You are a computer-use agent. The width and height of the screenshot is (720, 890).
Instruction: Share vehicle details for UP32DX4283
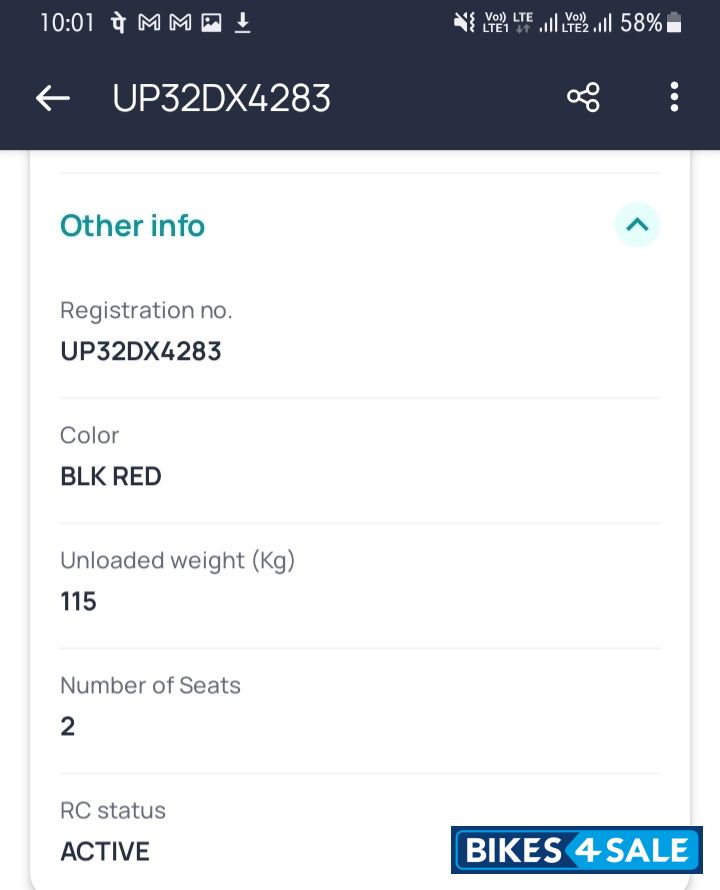(583, 97)
